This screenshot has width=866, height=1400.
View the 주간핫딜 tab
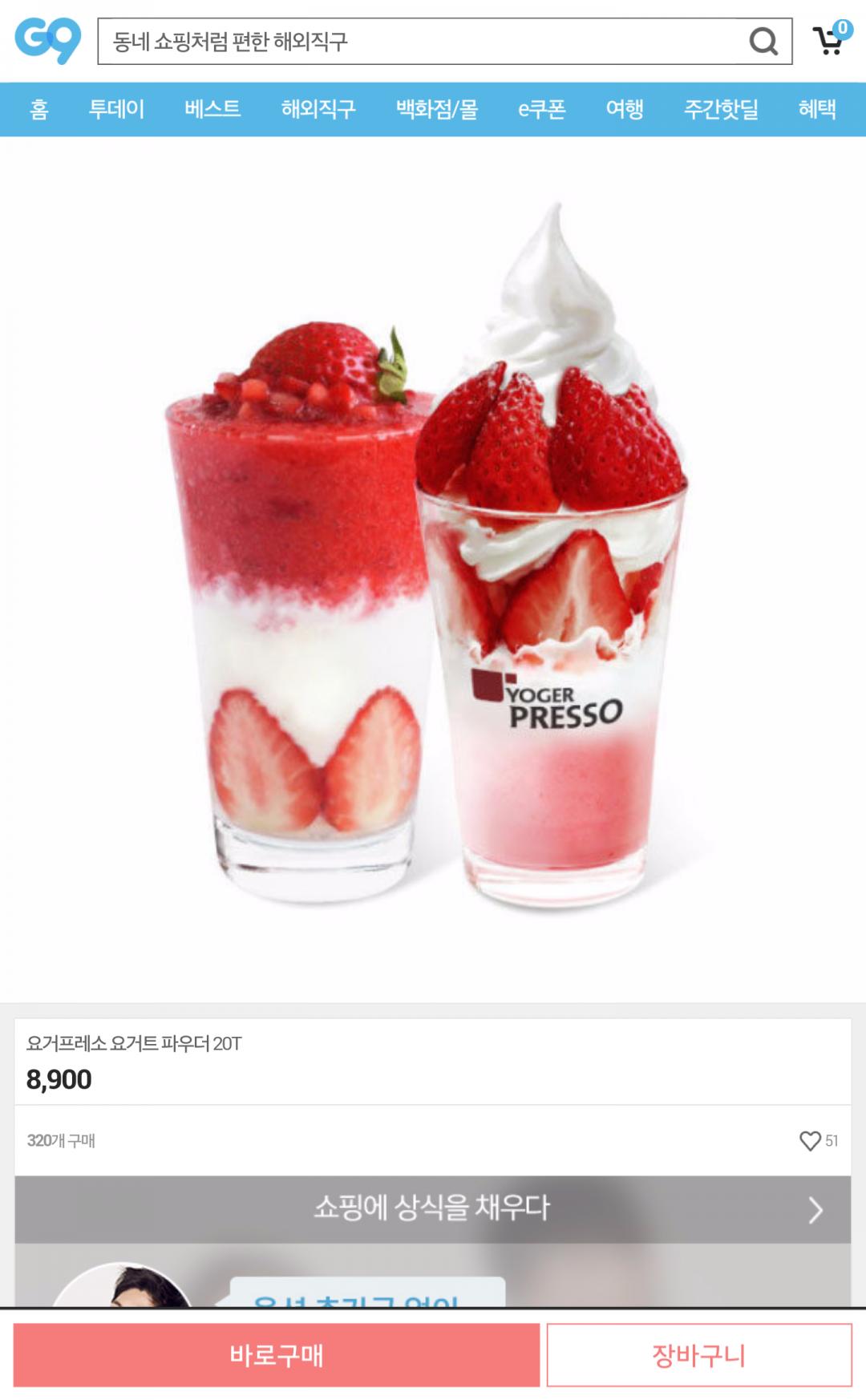pyautogui.click(x=721, y=109)
